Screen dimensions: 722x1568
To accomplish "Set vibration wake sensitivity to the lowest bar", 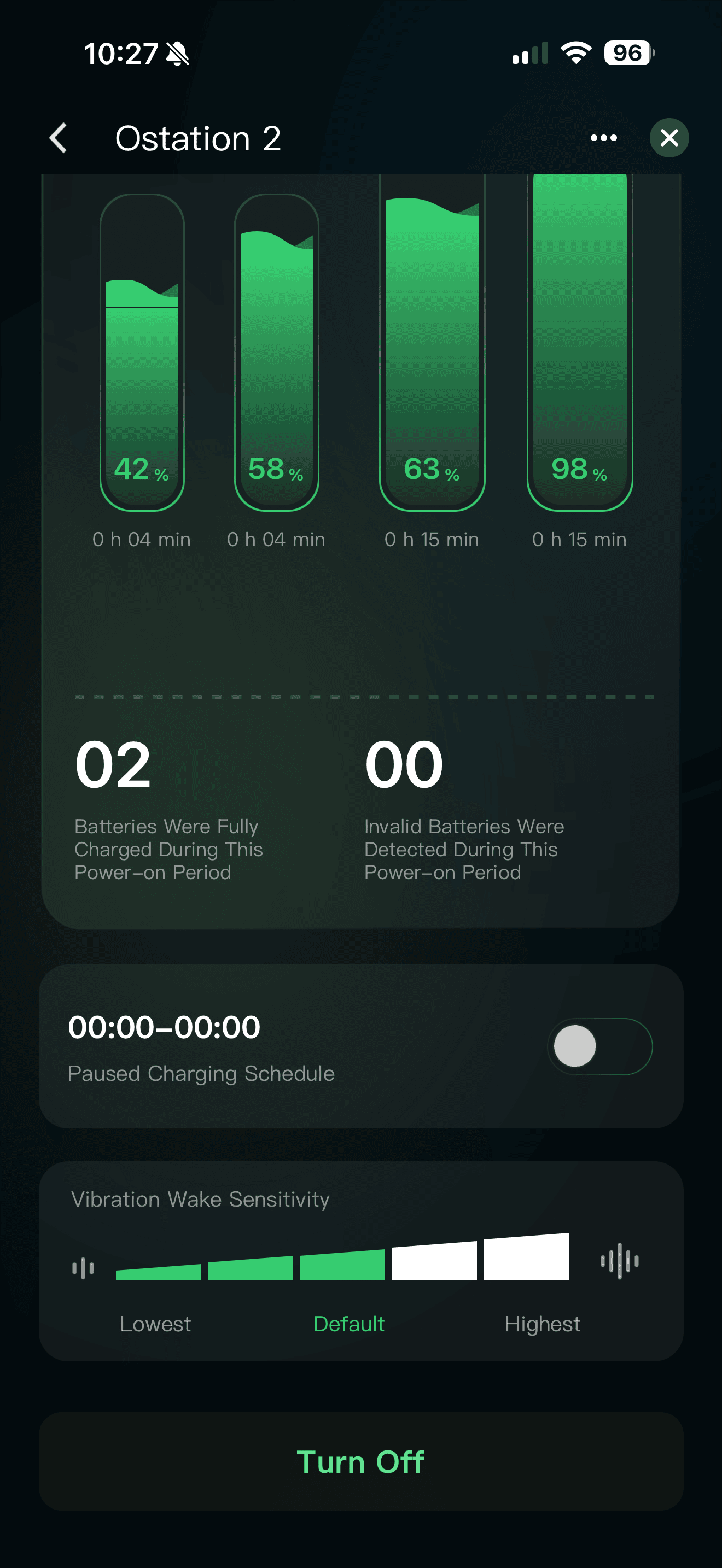I will (x=158, y=1271).
